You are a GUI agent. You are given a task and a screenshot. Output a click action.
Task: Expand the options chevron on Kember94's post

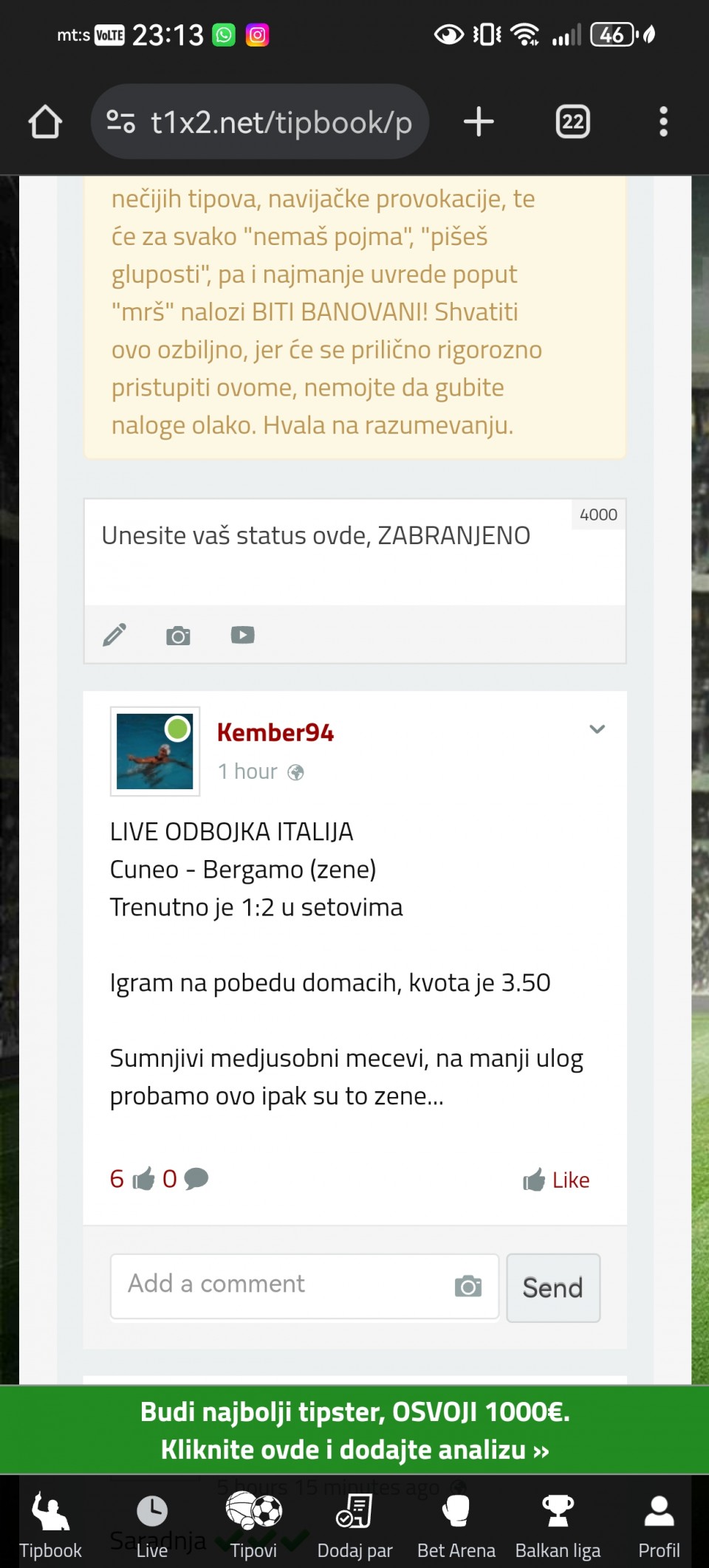coord(597,729)
